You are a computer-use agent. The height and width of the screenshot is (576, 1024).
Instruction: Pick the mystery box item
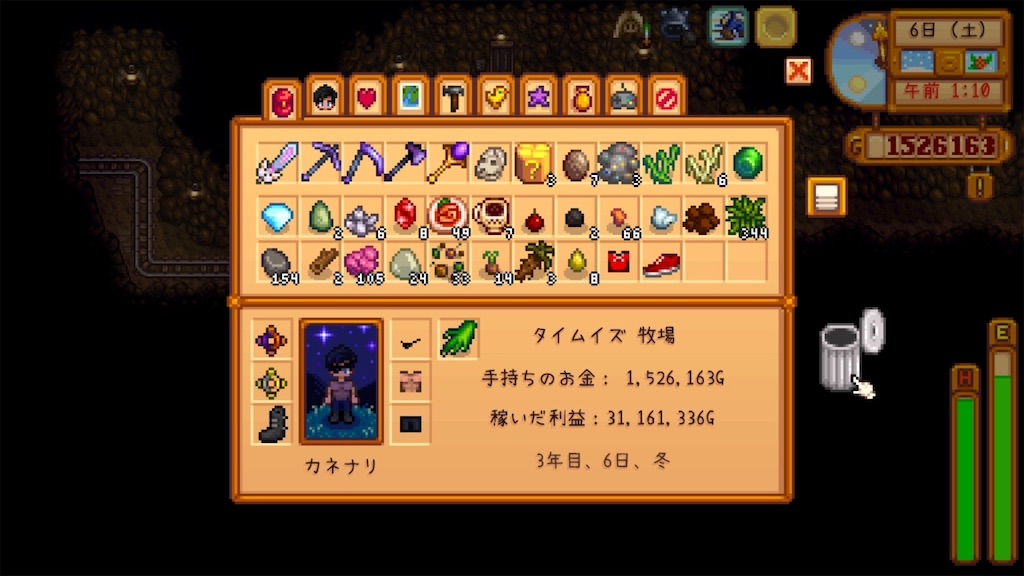point(533,163)
